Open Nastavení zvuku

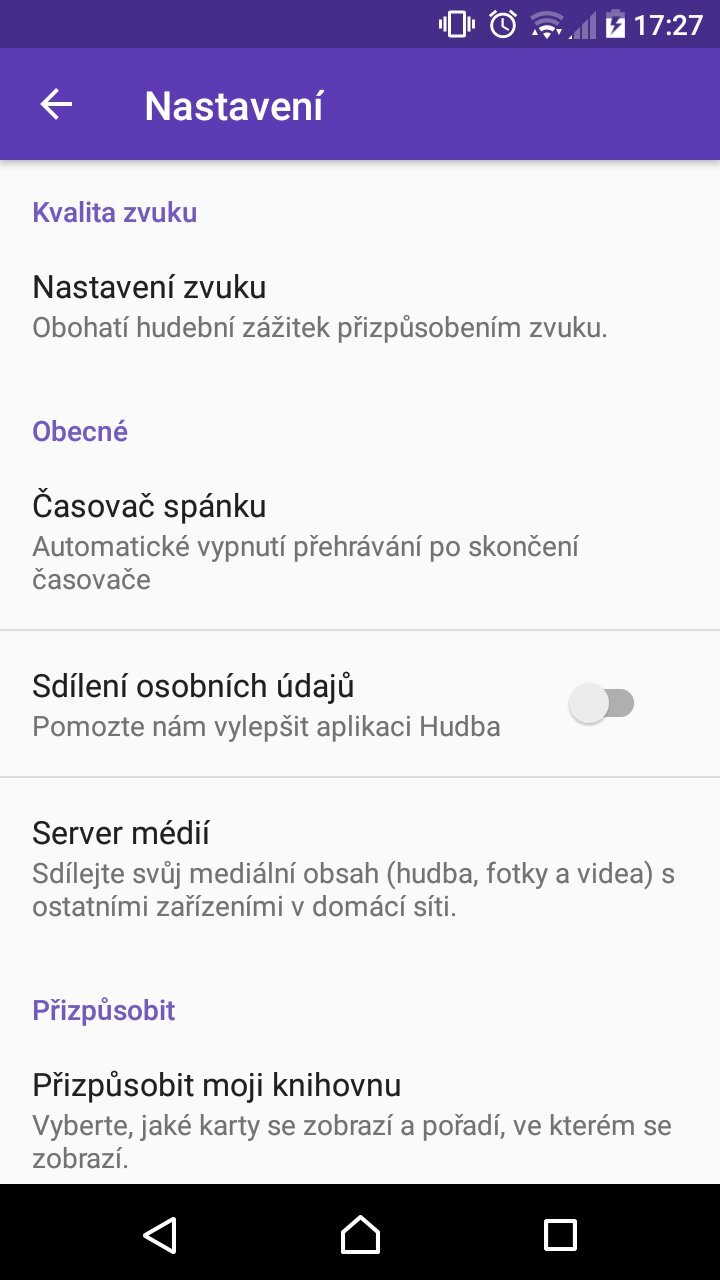pyautogui.click(x=360, y=306)
